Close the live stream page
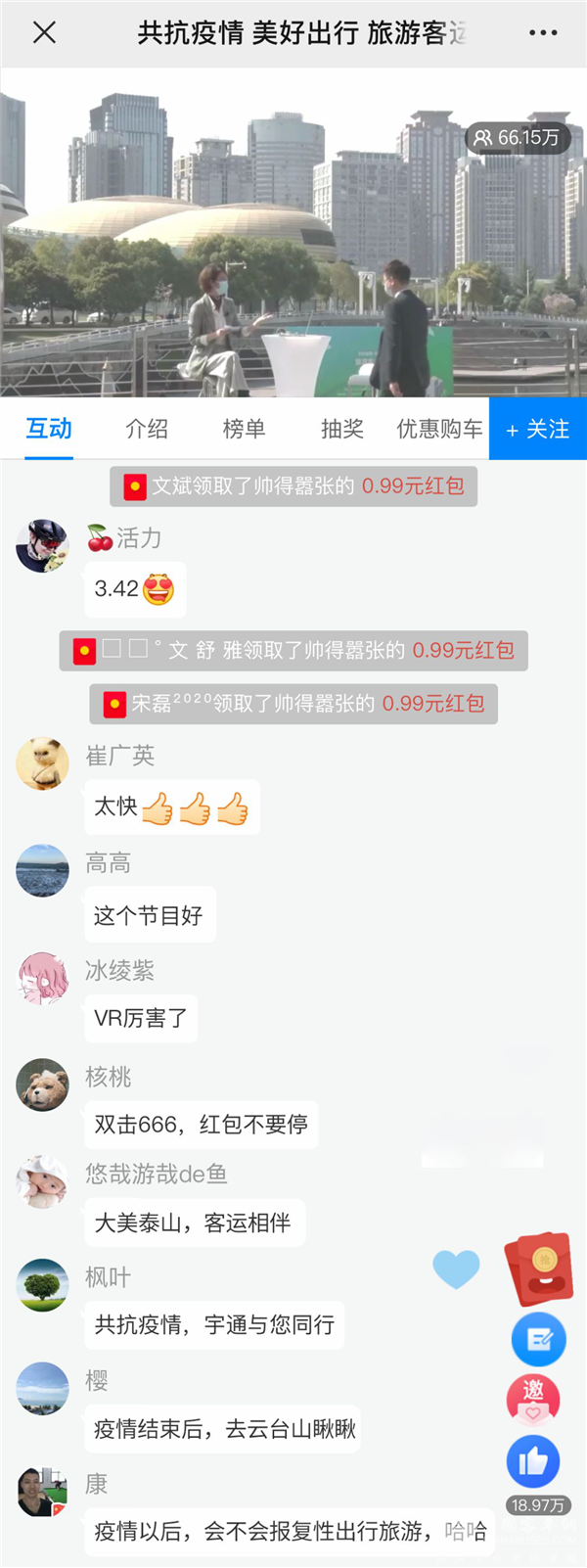This screenshot has width=587, height=1568. pyautogui.click(x=44, y=32)
